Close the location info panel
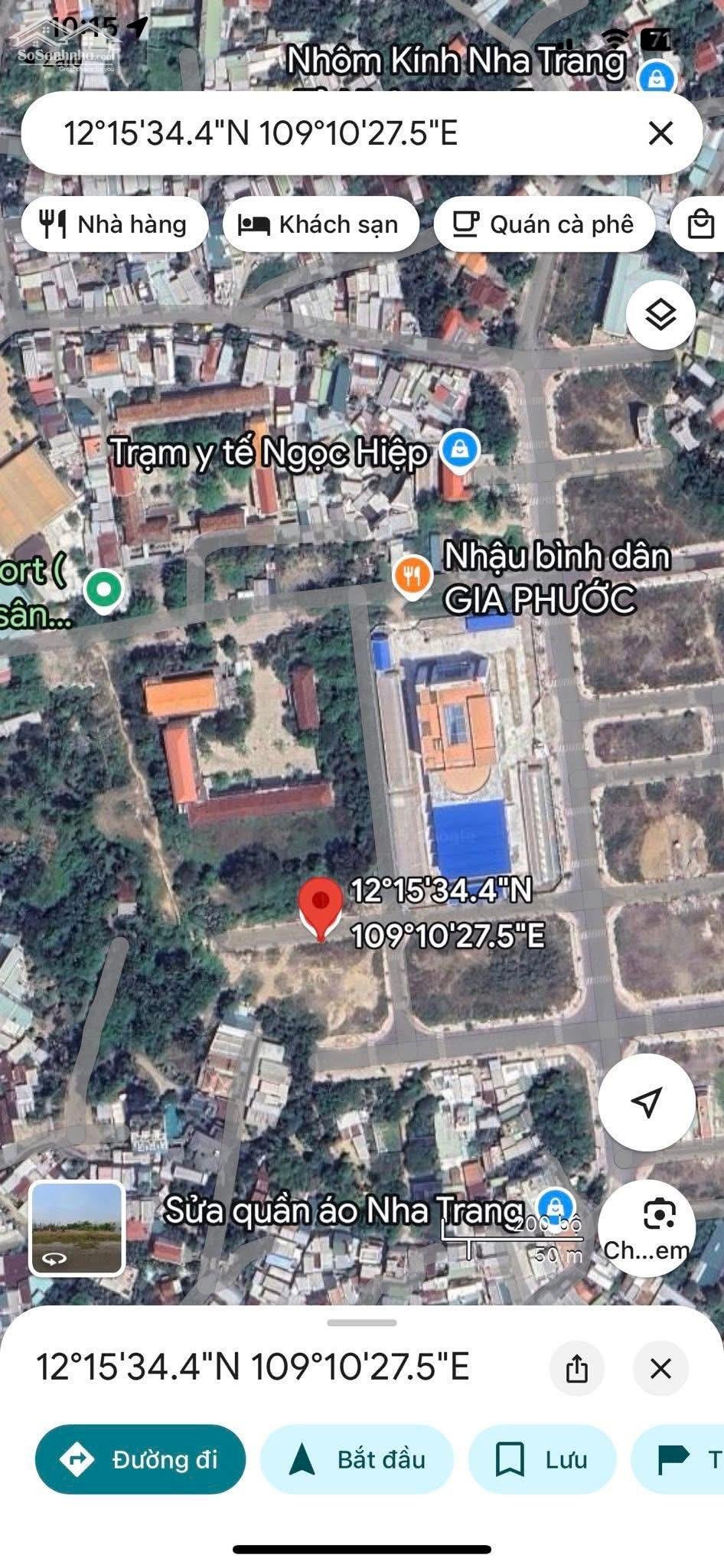724x1568 pixels. pyautogui.click(x=660, y=1368)
